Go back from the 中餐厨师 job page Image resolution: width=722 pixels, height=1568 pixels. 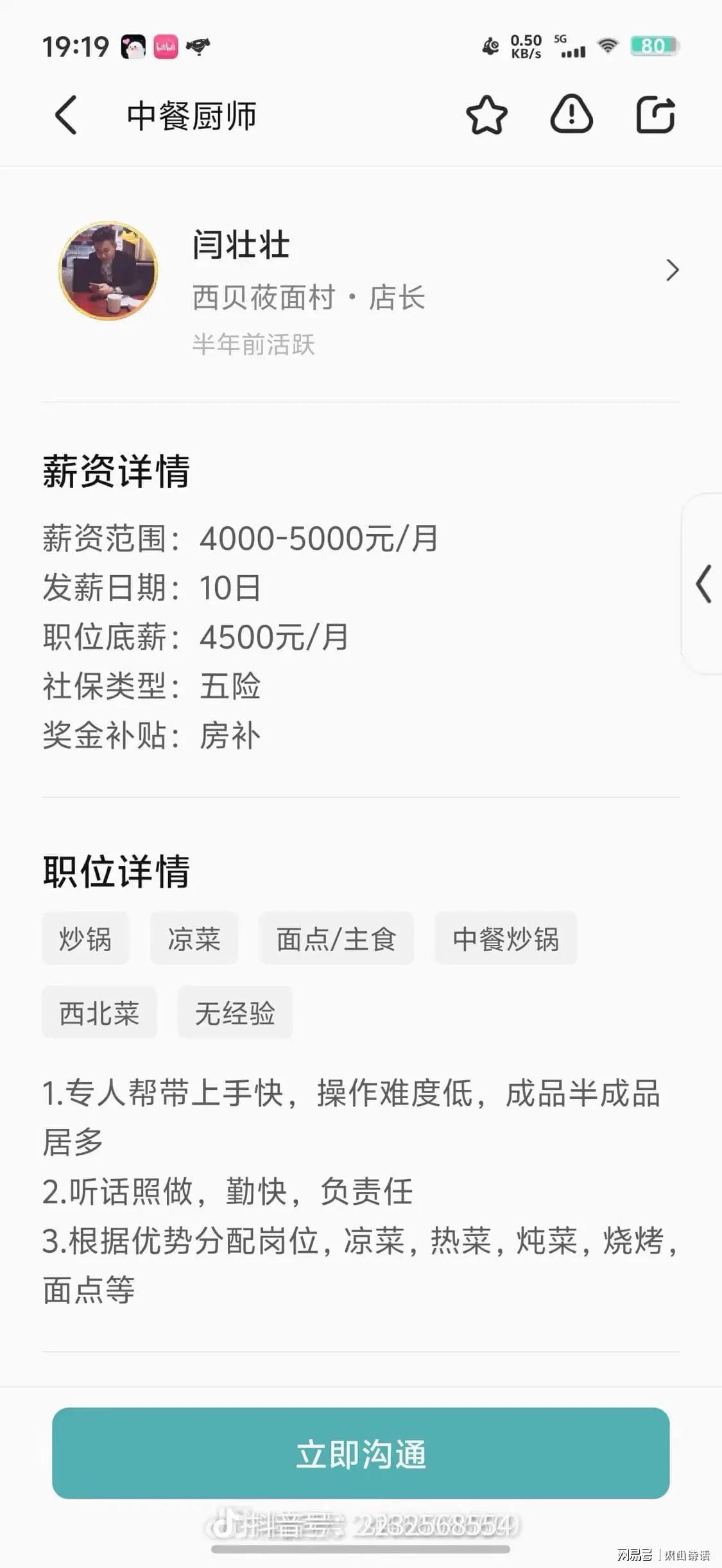click(66, 116)
